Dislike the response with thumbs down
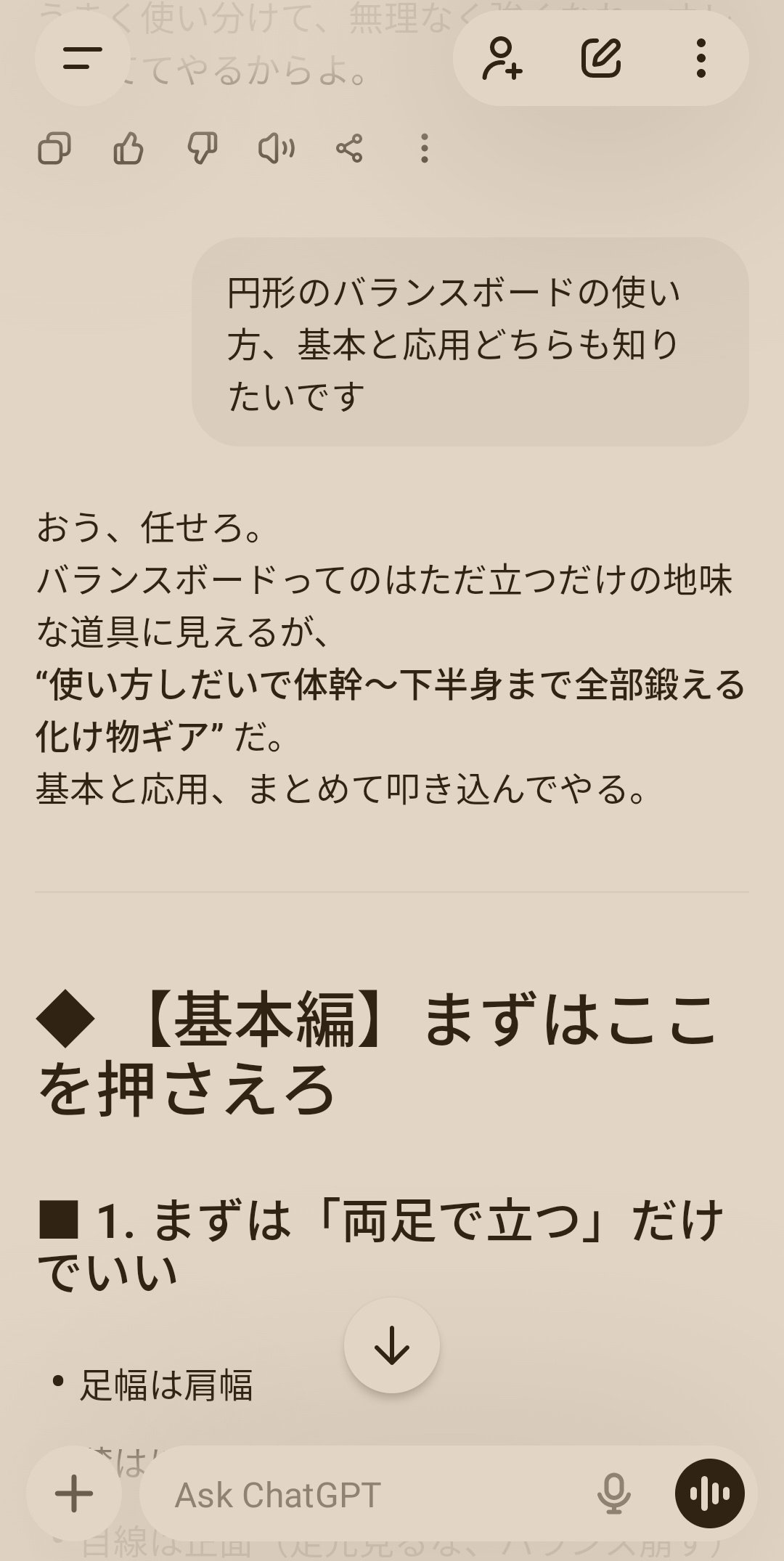 [x=203, y=149]
